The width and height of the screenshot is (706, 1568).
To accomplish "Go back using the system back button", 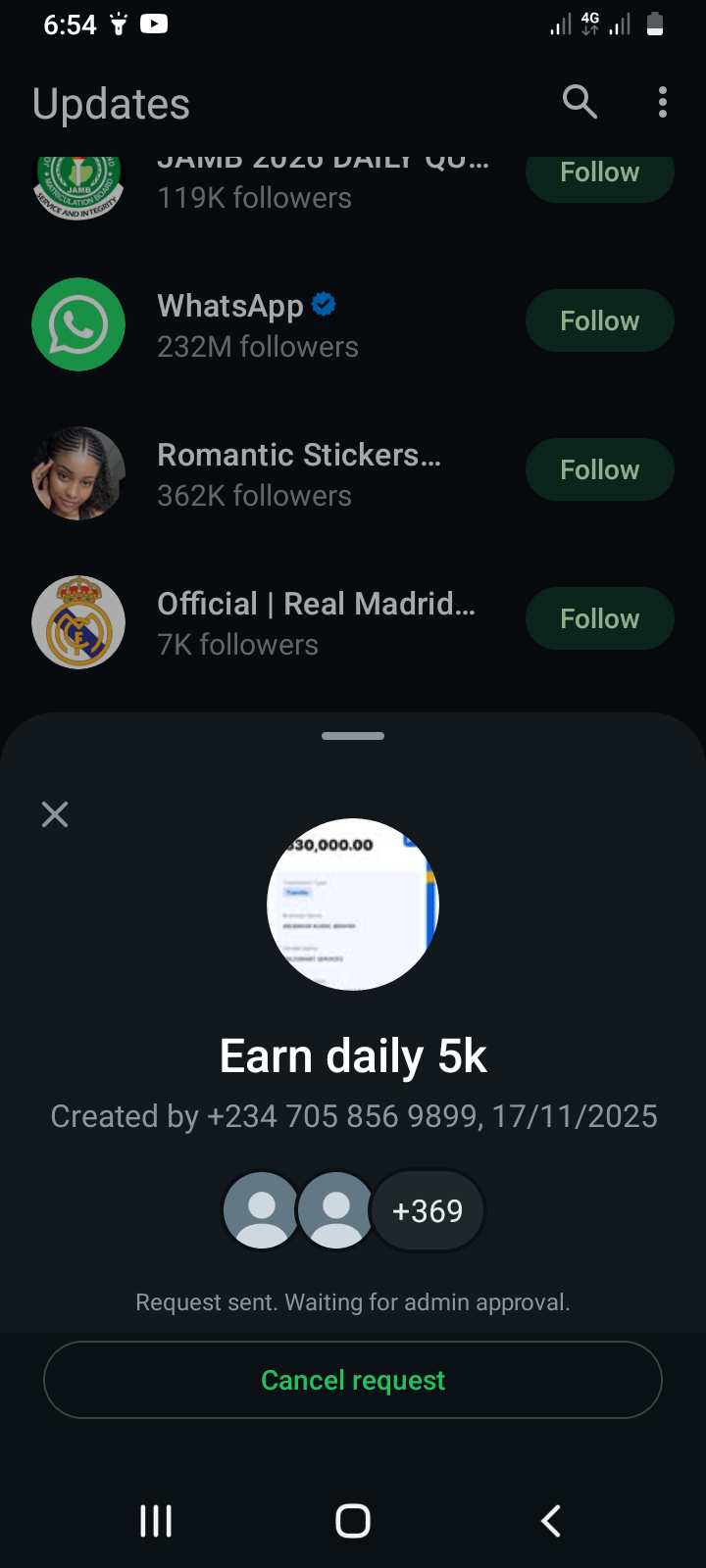I will coord(551,1521).
